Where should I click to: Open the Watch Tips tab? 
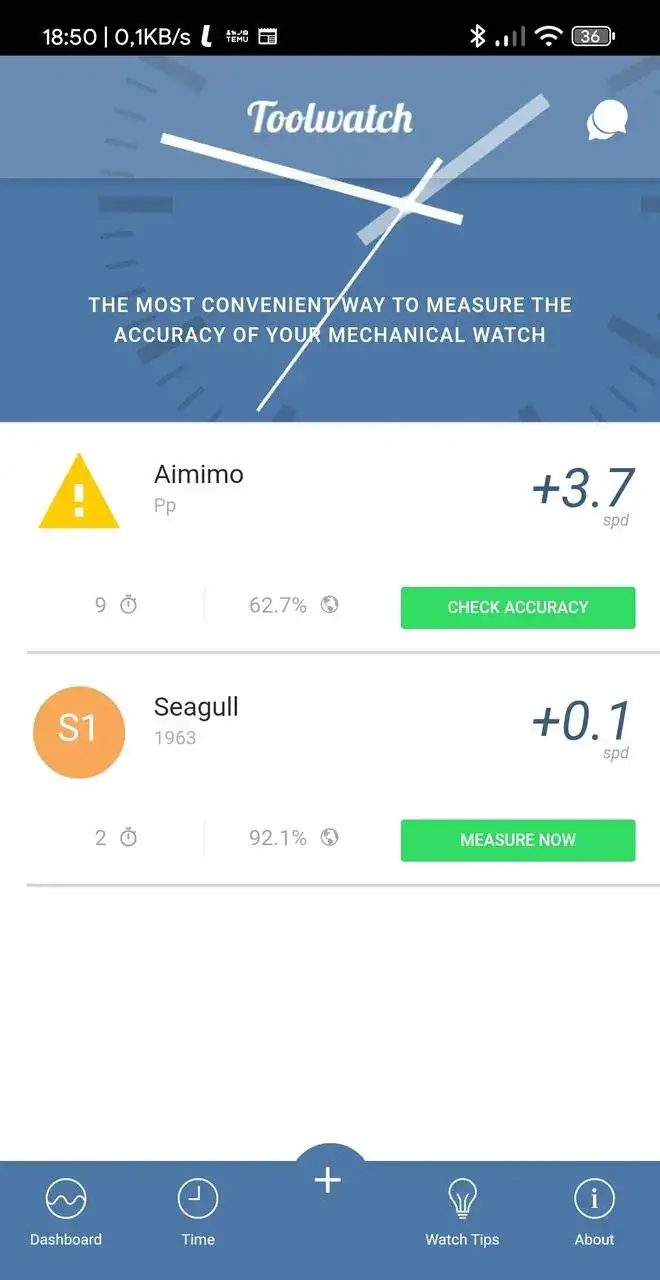coord(462,1212)
